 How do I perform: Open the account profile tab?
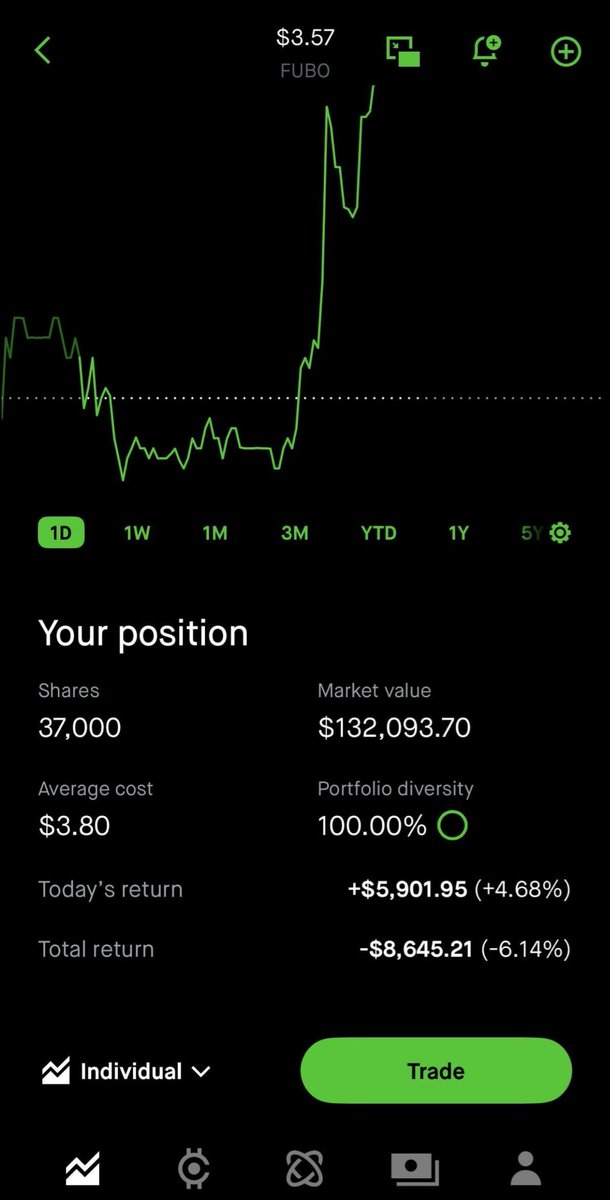click(x=526, y=1167)
